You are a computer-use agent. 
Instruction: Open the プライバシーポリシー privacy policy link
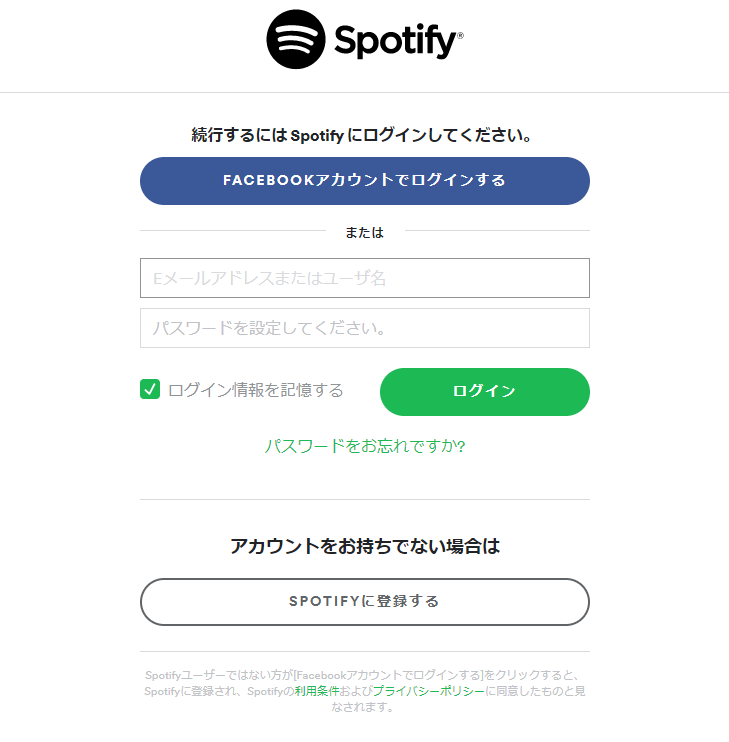pos(429,692)
